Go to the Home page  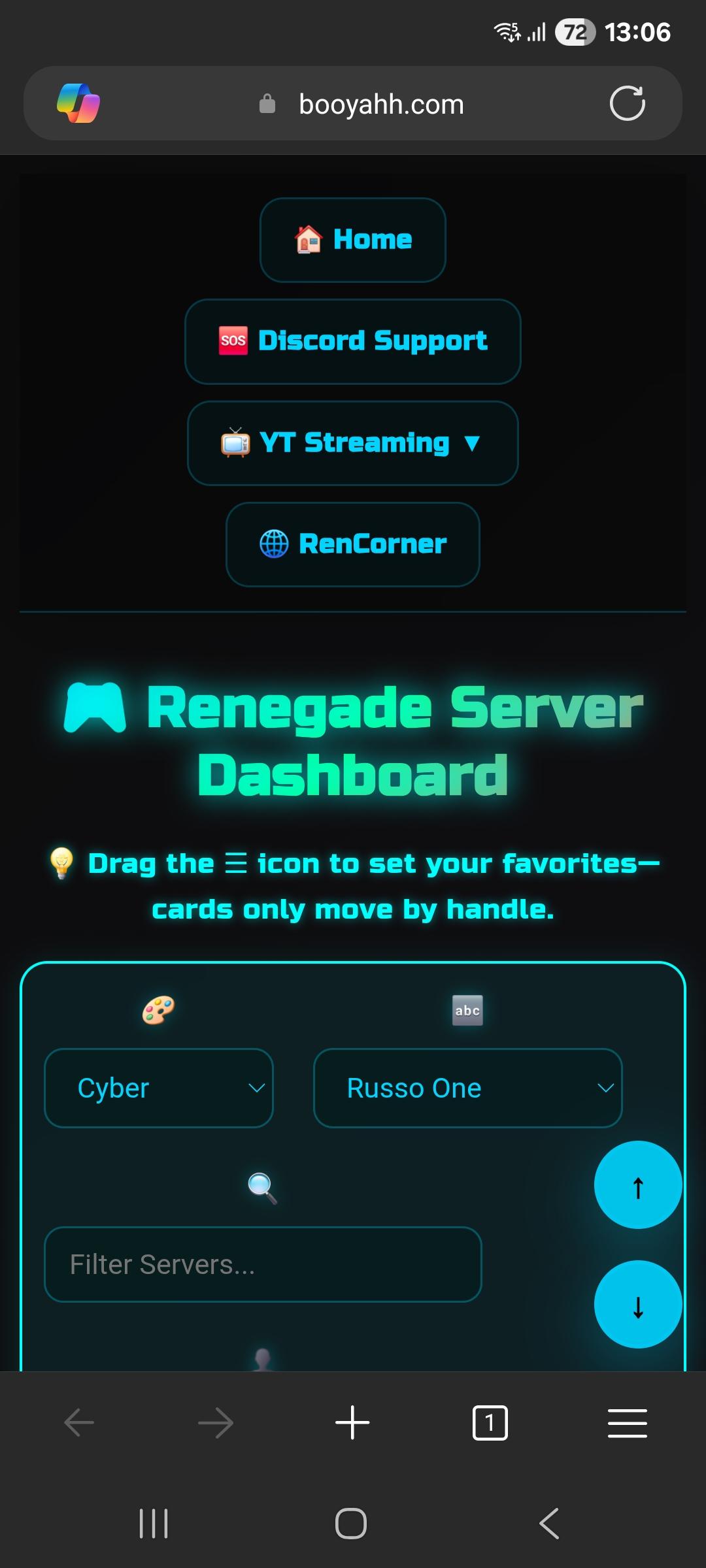click(x=353, y=240)
